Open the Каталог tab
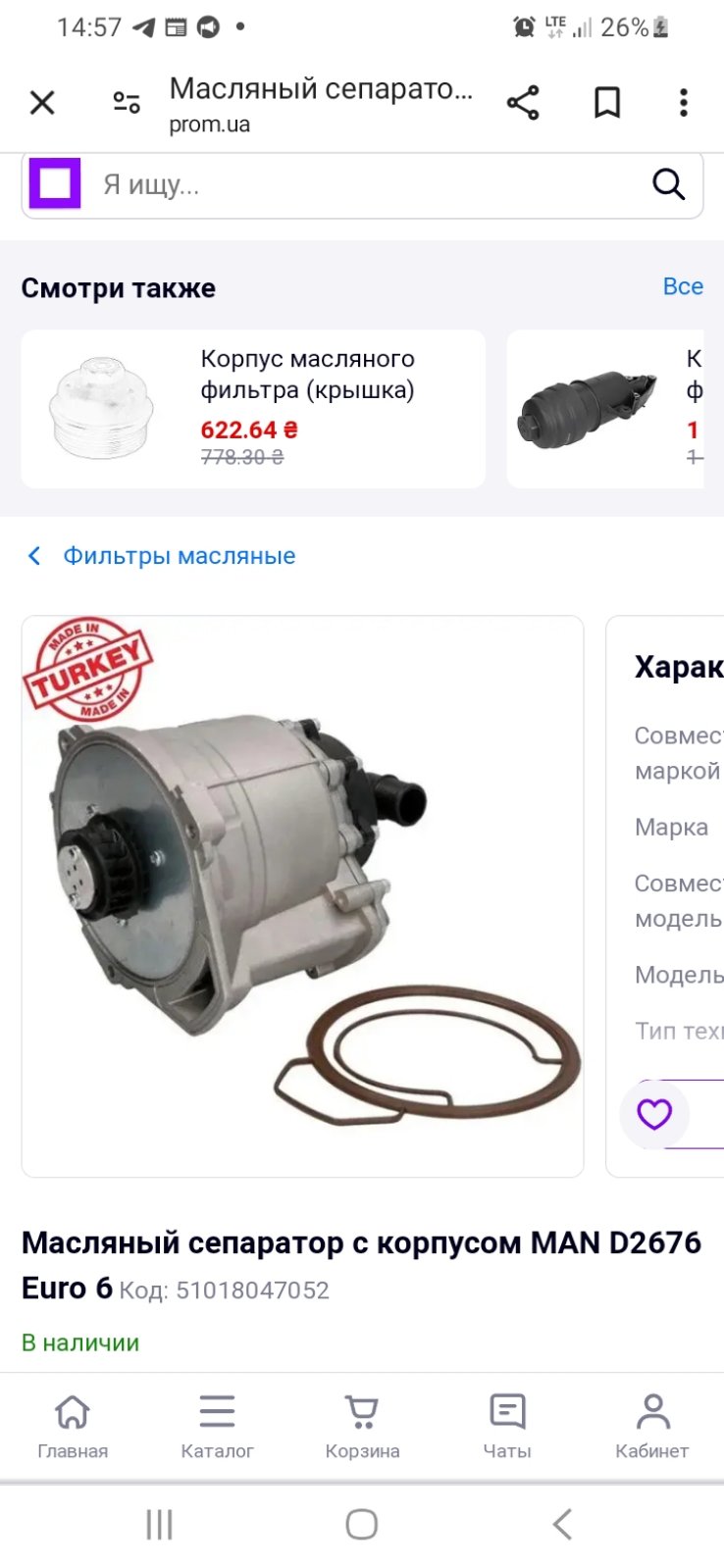 217,1427
